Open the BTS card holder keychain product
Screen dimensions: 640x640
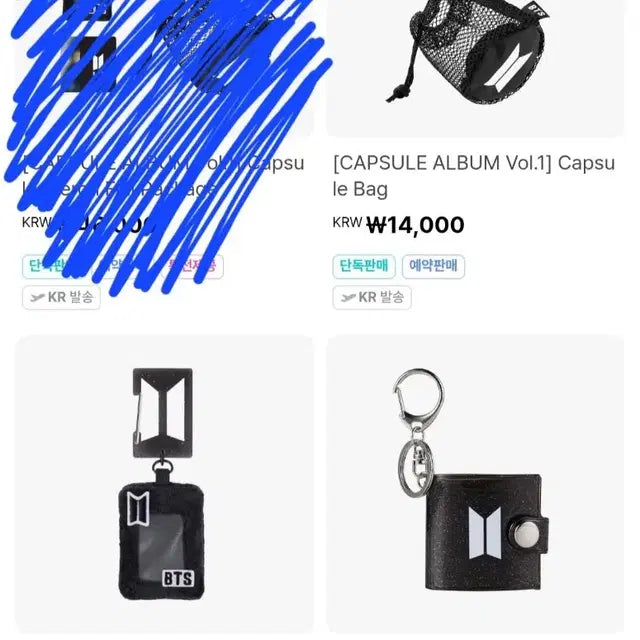(x=164, y=486)
